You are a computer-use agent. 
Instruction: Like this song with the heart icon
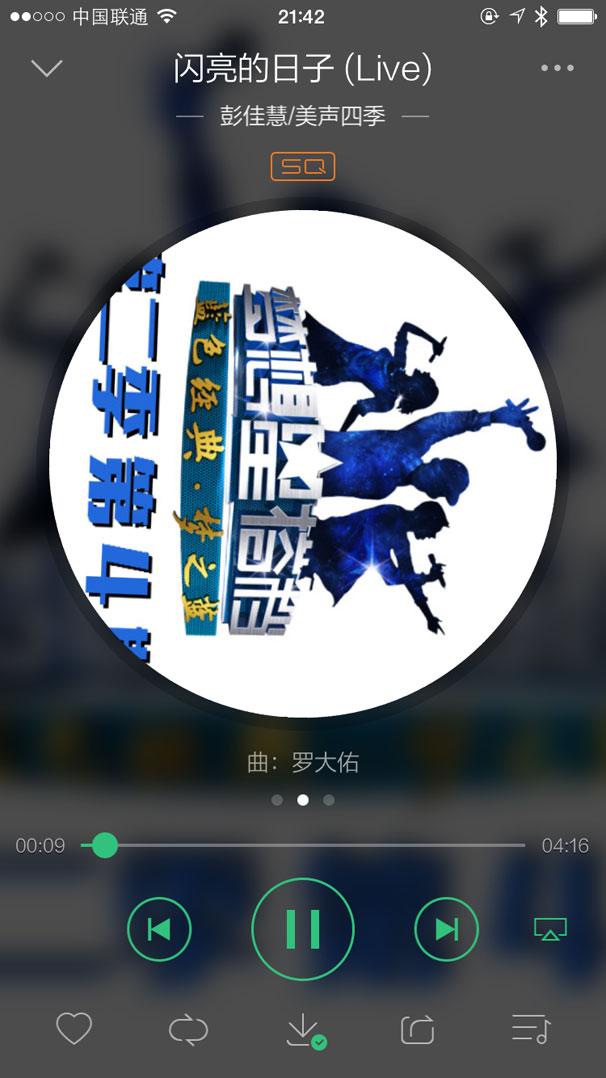(x=74, y=1028)
